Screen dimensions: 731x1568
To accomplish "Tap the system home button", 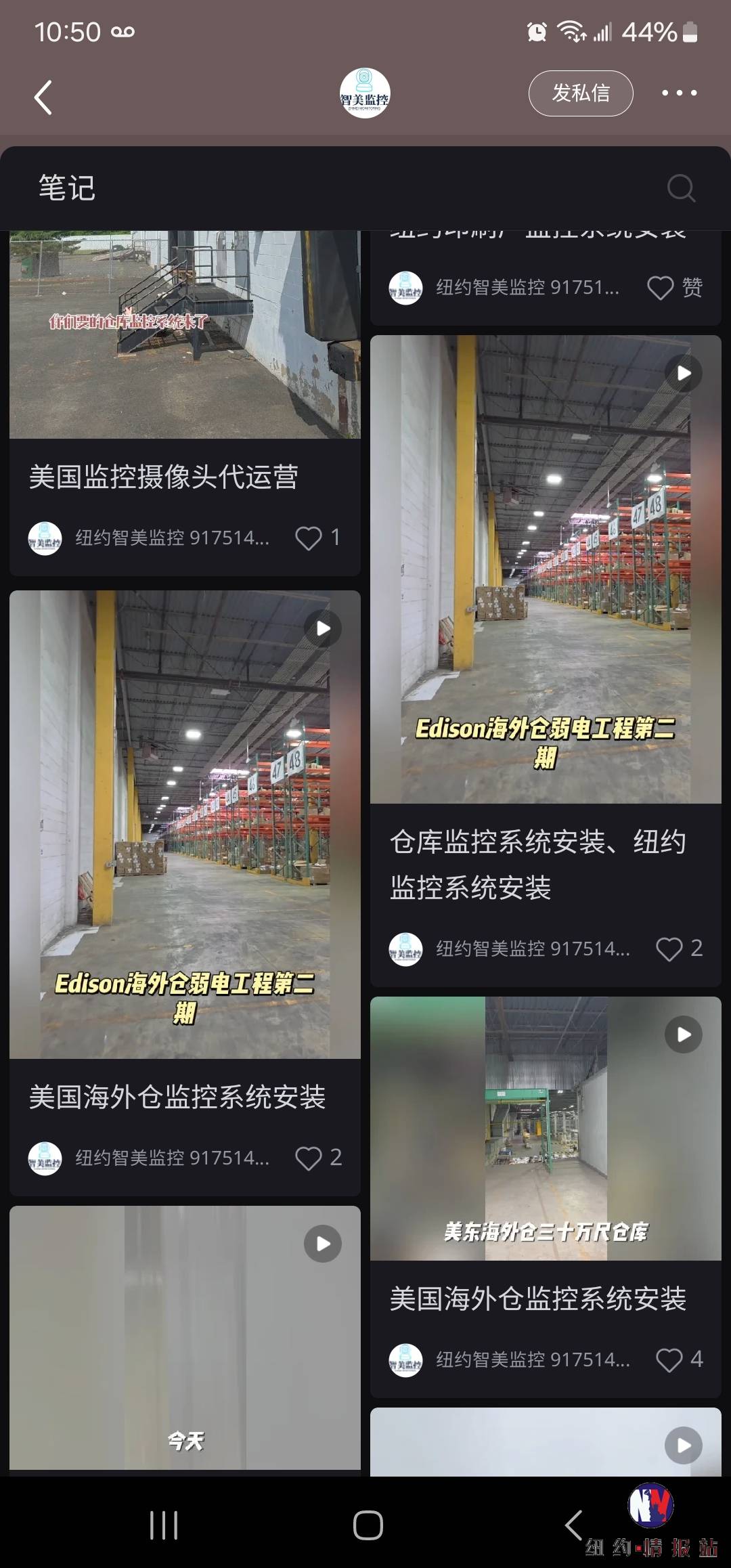I will point(368,1525).
